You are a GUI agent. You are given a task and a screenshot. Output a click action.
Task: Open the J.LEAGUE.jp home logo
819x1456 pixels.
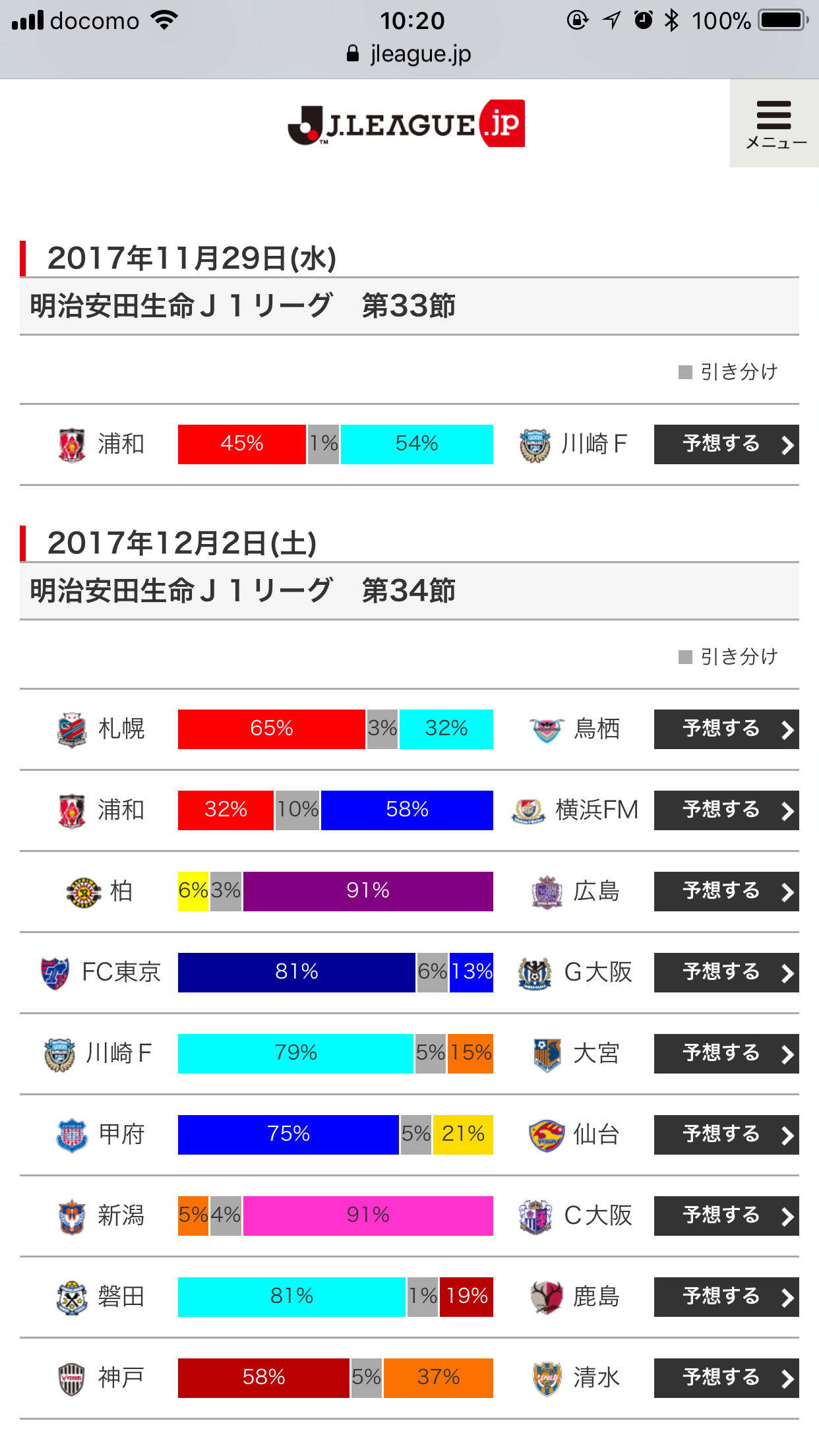coord(406,123)
